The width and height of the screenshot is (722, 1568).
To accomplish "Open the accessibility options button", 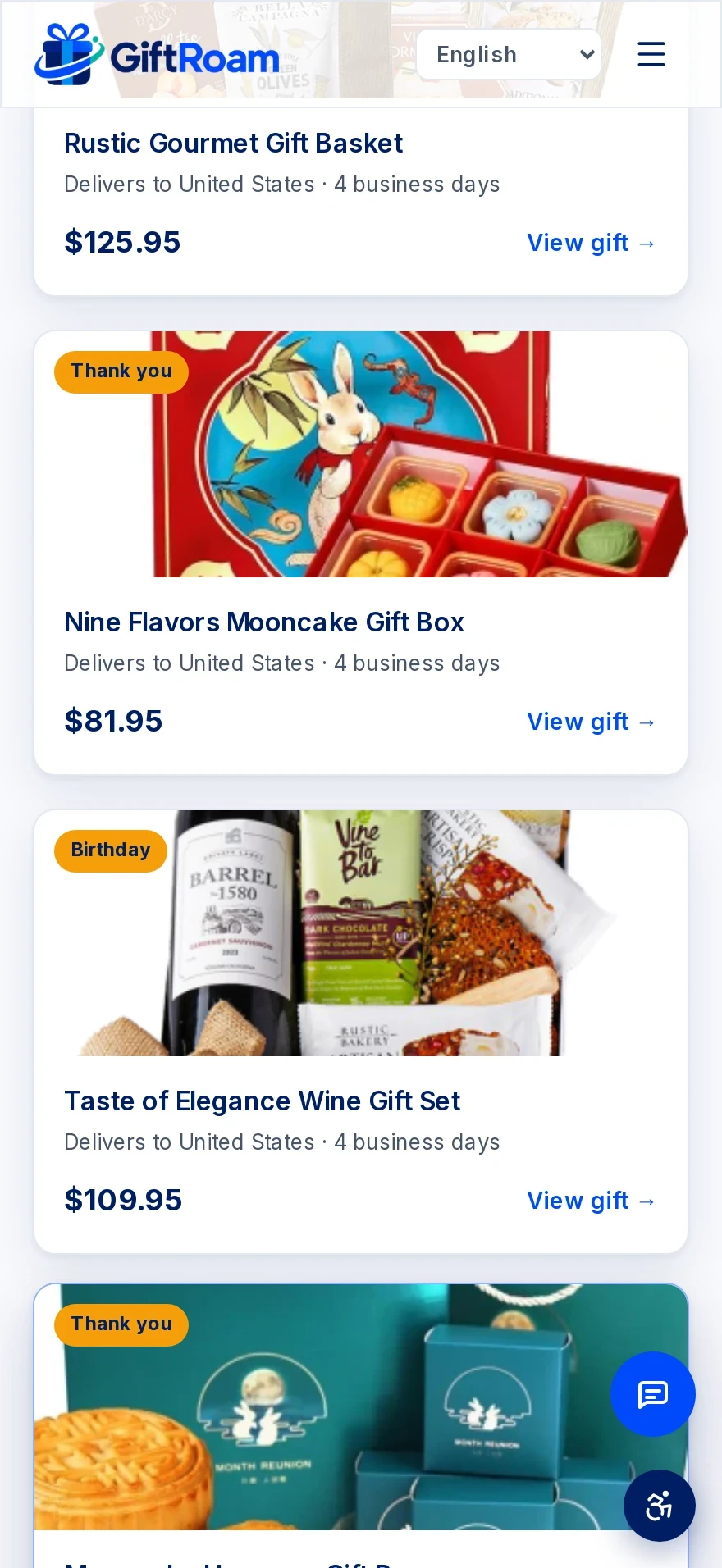I will click(660, 1506).
